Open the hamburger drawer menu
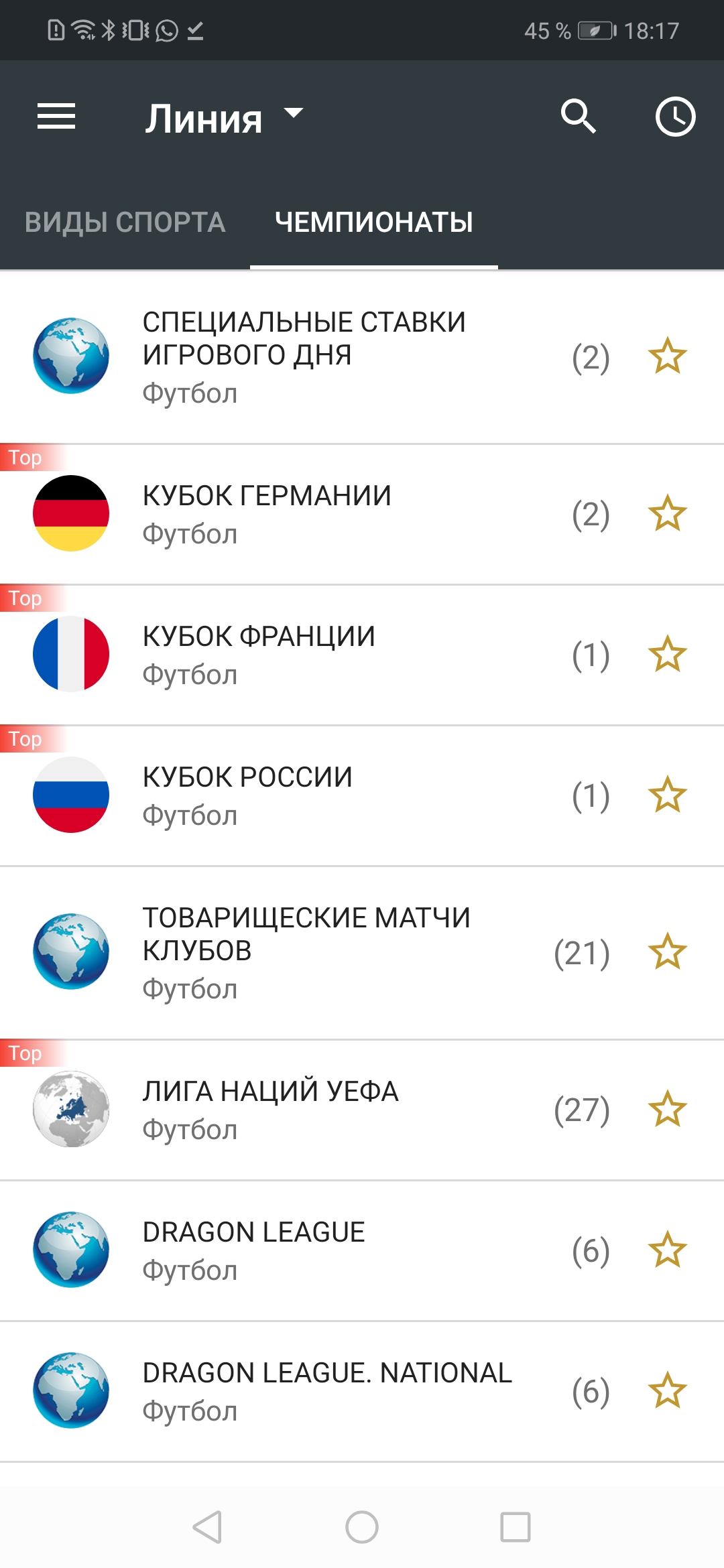 click(56, 117)
